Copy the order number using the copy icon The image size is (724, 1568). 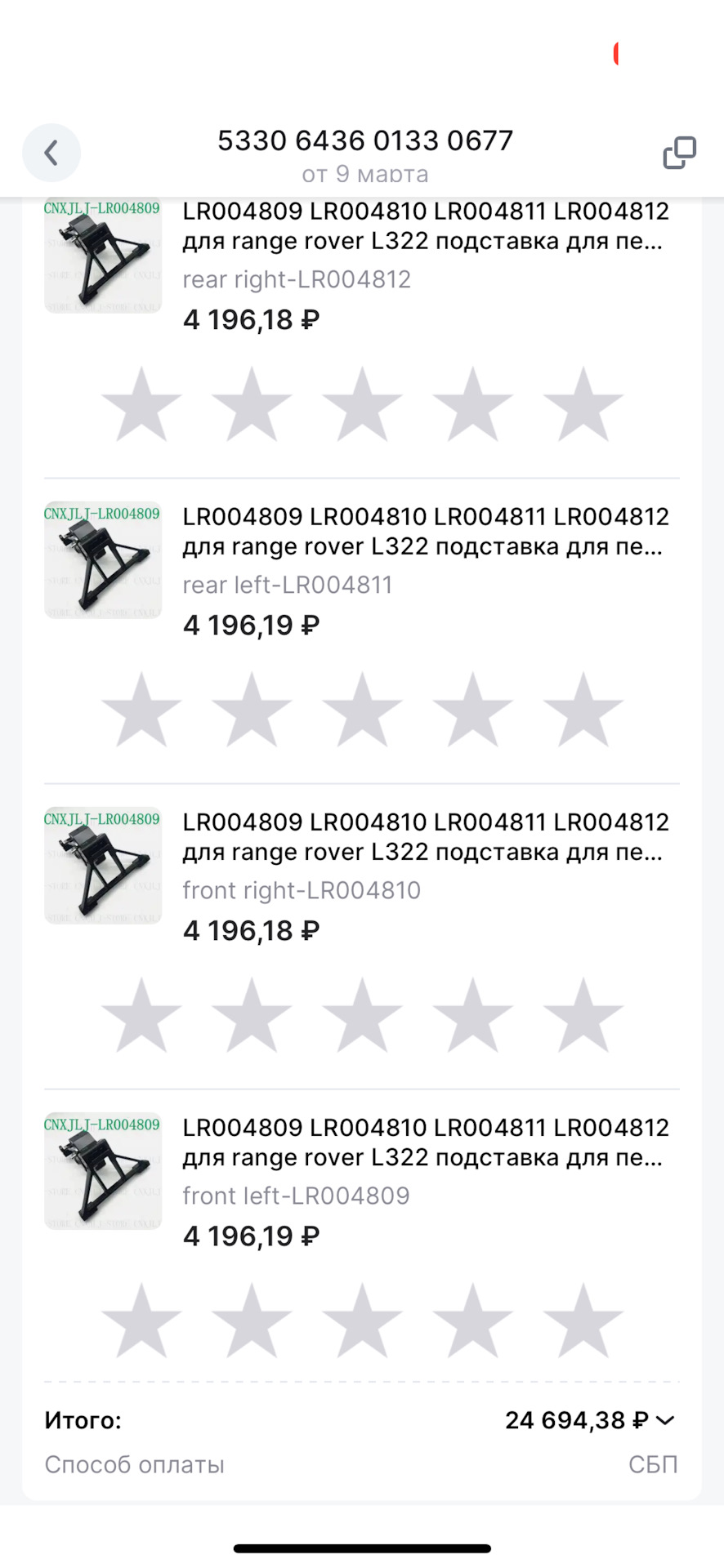click(677, 153)
